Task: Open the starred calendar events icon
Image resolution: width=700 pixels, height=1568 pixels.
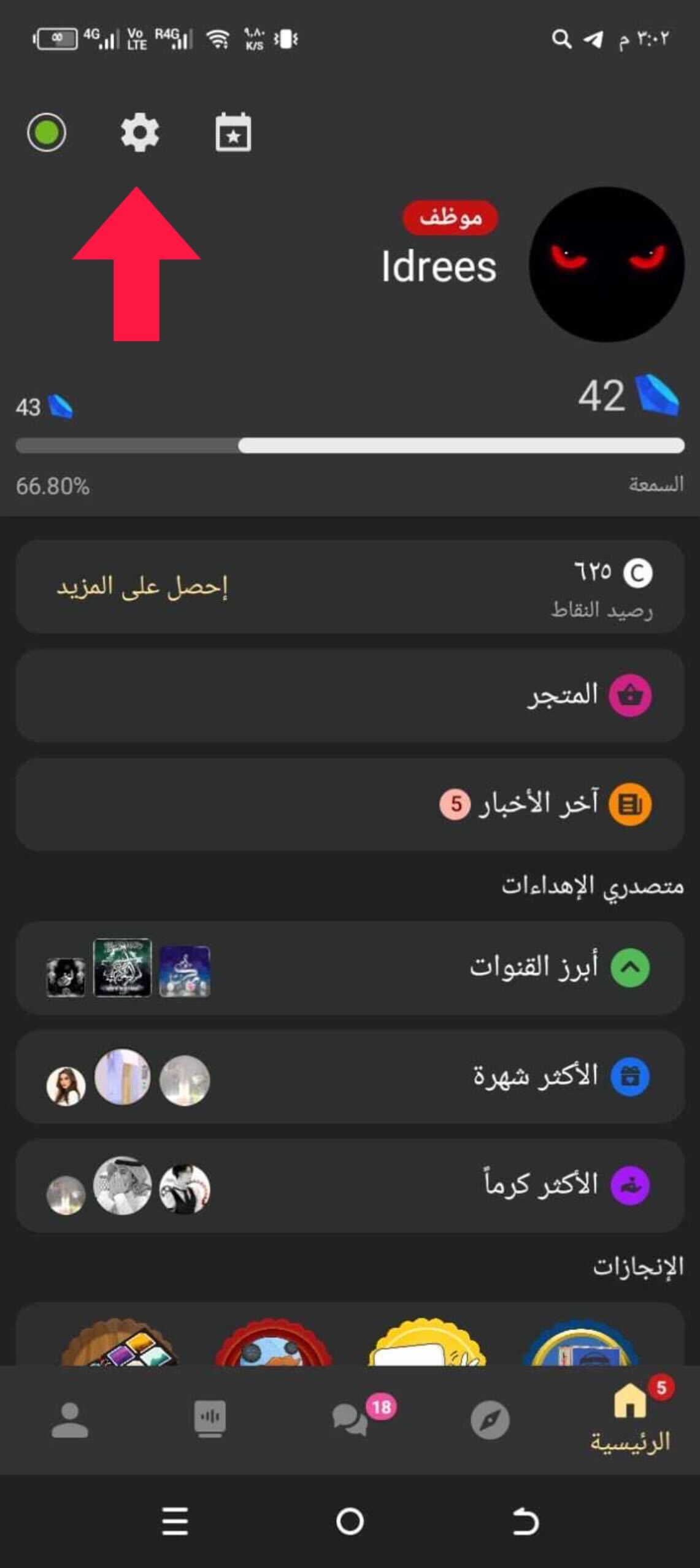Action: tap(233, 133)
